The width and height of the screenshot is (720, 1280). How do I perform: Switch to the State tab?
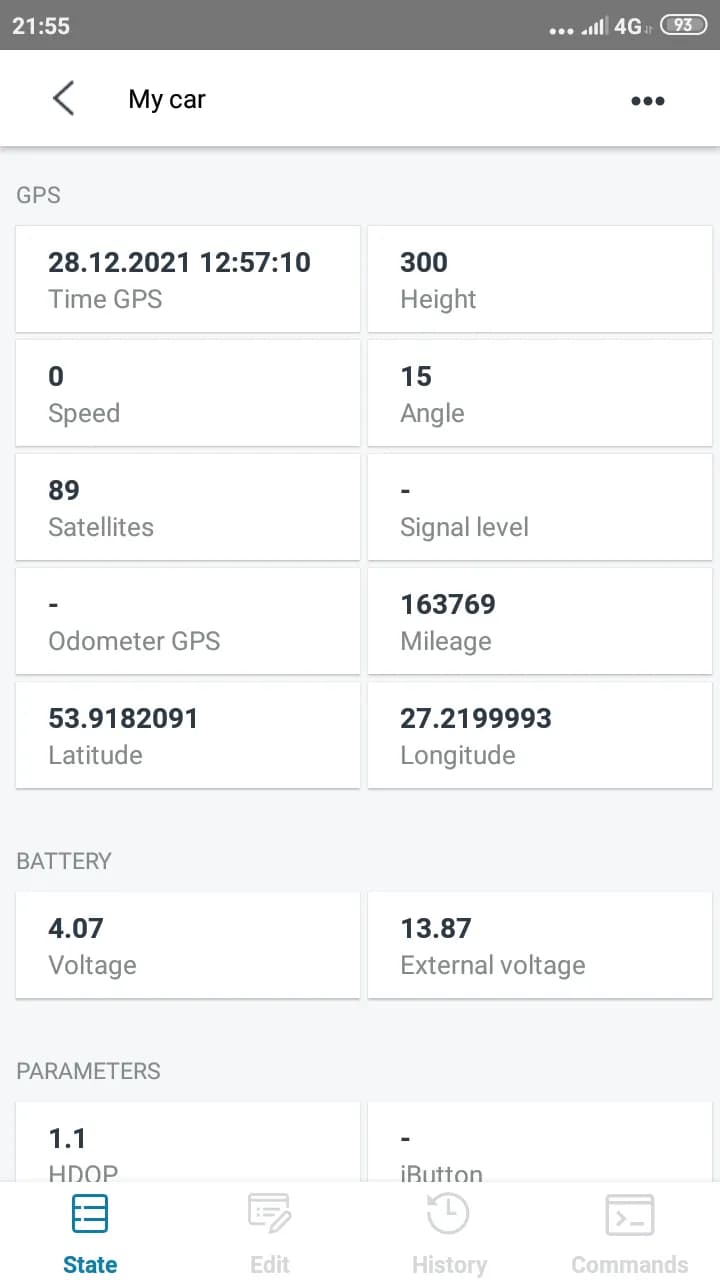(90, 1234)
